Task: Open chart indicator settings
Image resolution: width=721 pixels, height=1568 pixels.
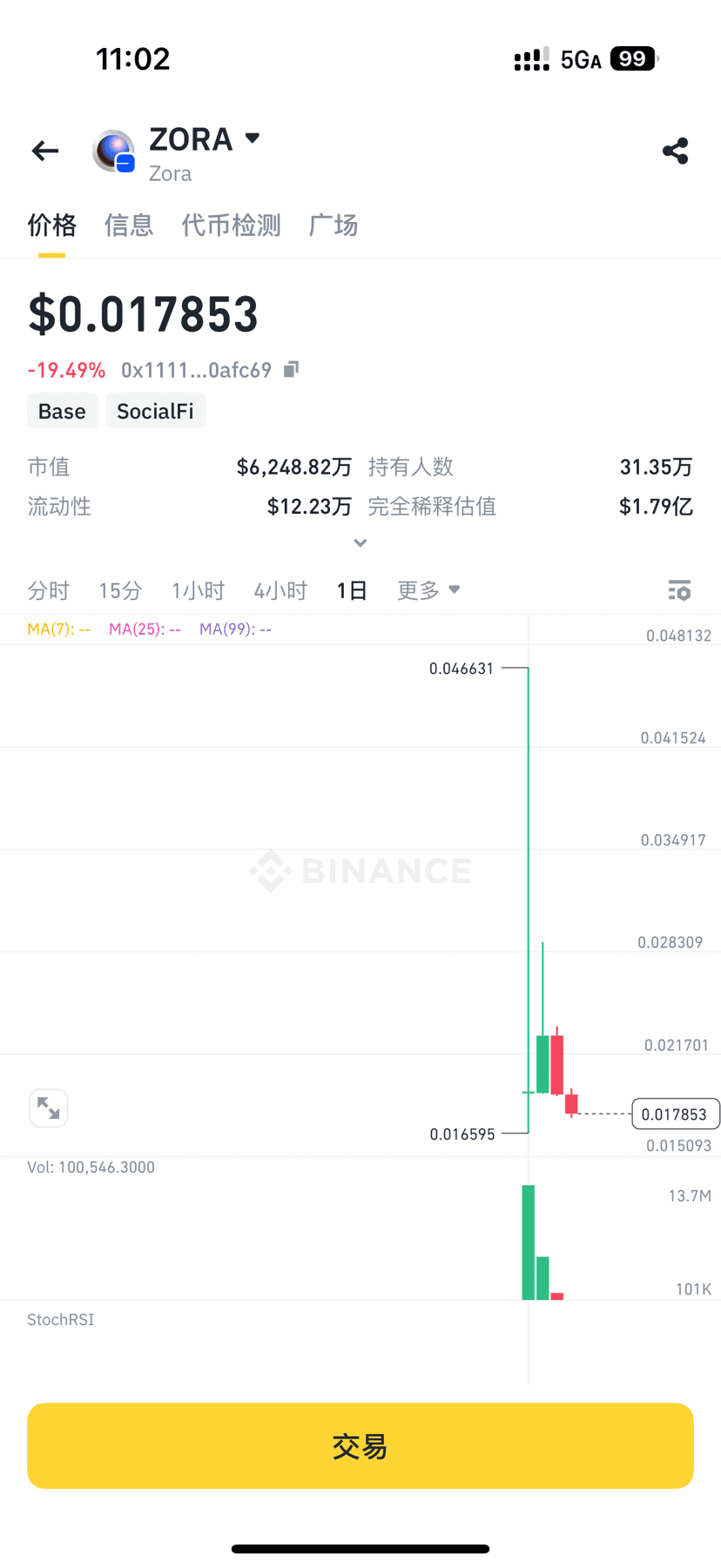Action: pyautogui.click(x=679, y=590)
